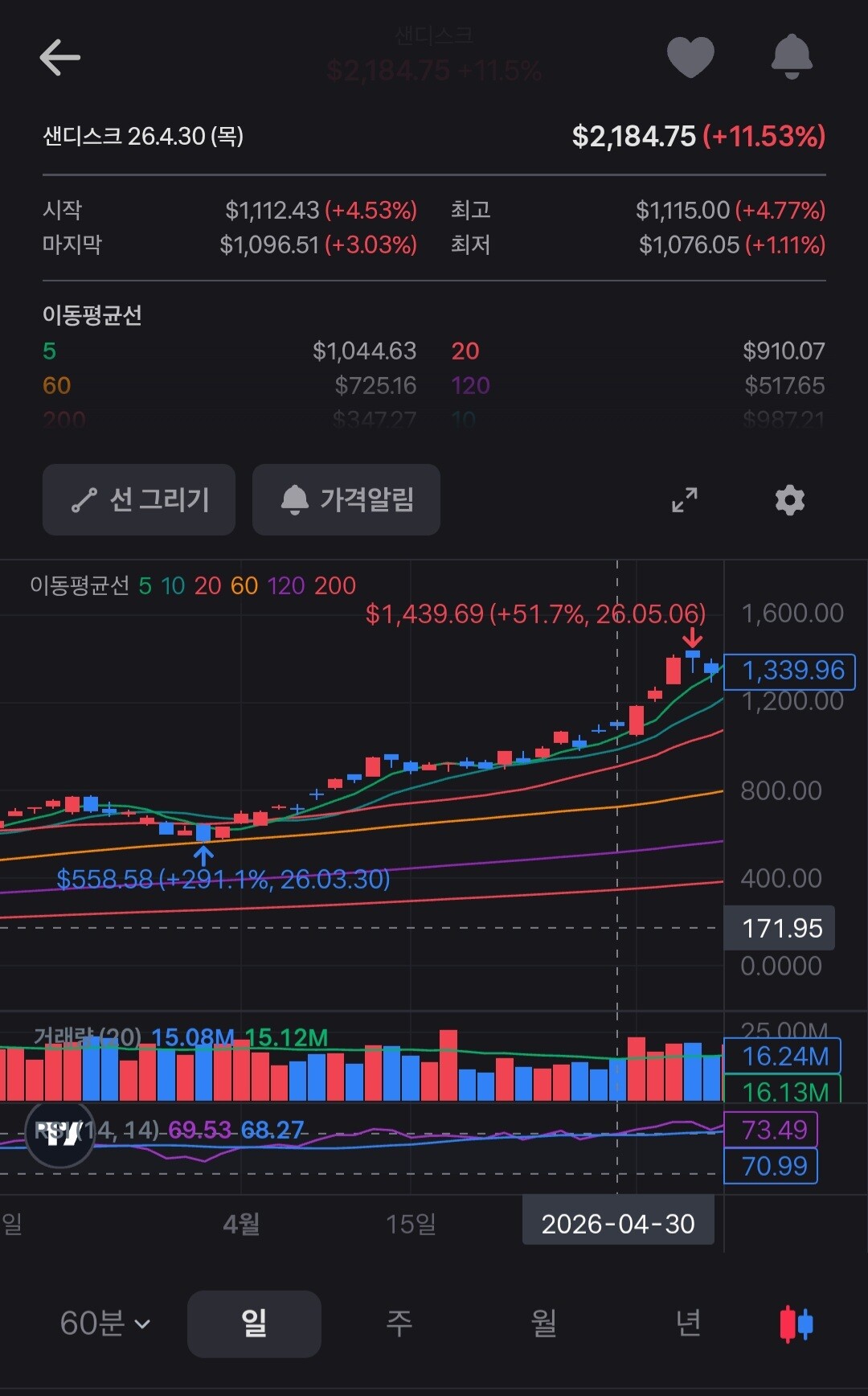Image resolution: width=868 pixels, height=1396 pixels.
Task: Add 샌디스크 to favorites with the heart
Action: coord(690,58)
